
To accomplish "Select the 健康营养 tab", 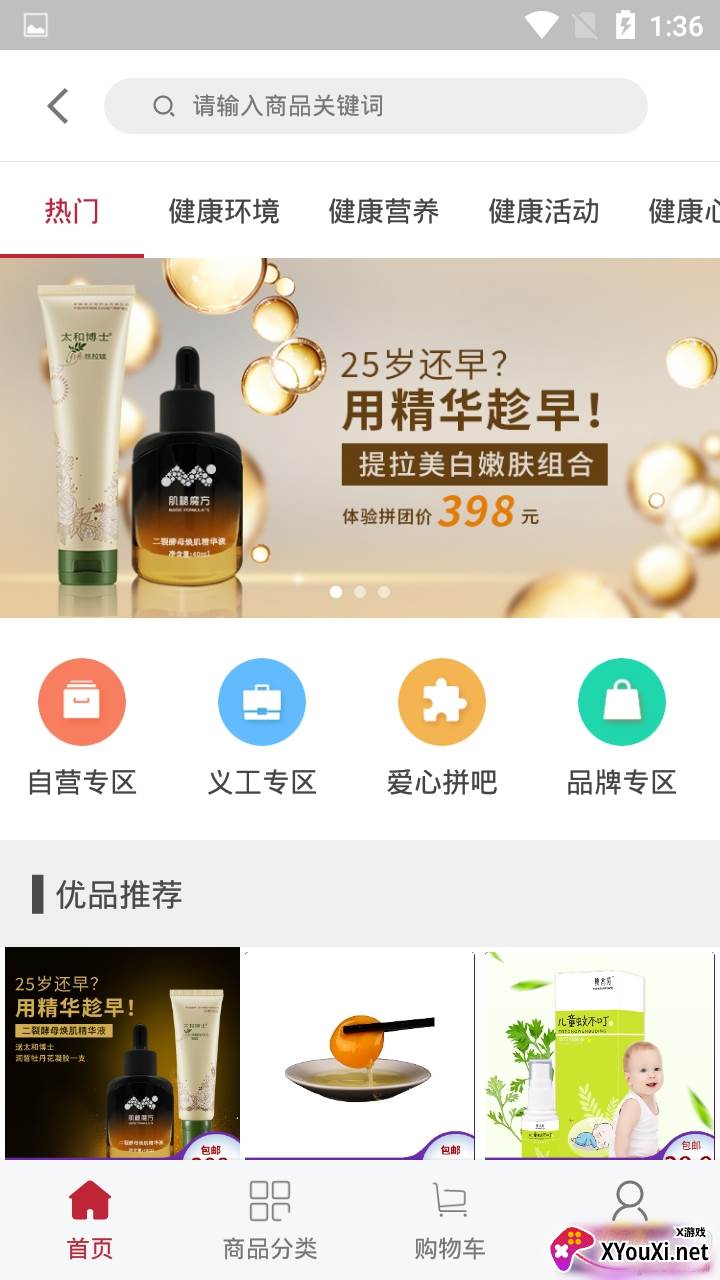I will (x=384, y=212).
